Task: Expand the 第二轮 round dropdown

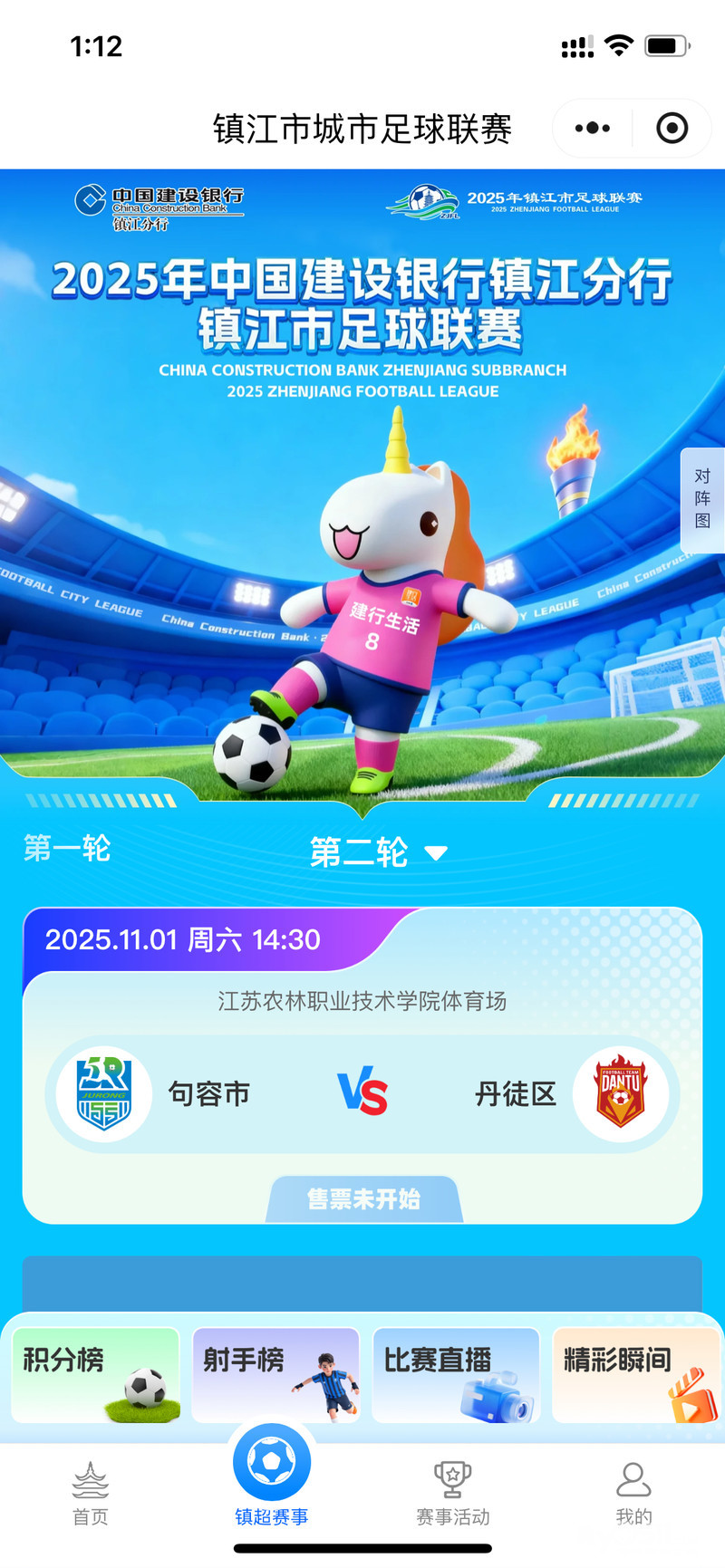Action: pyautogui.click(x=379, y=852)
